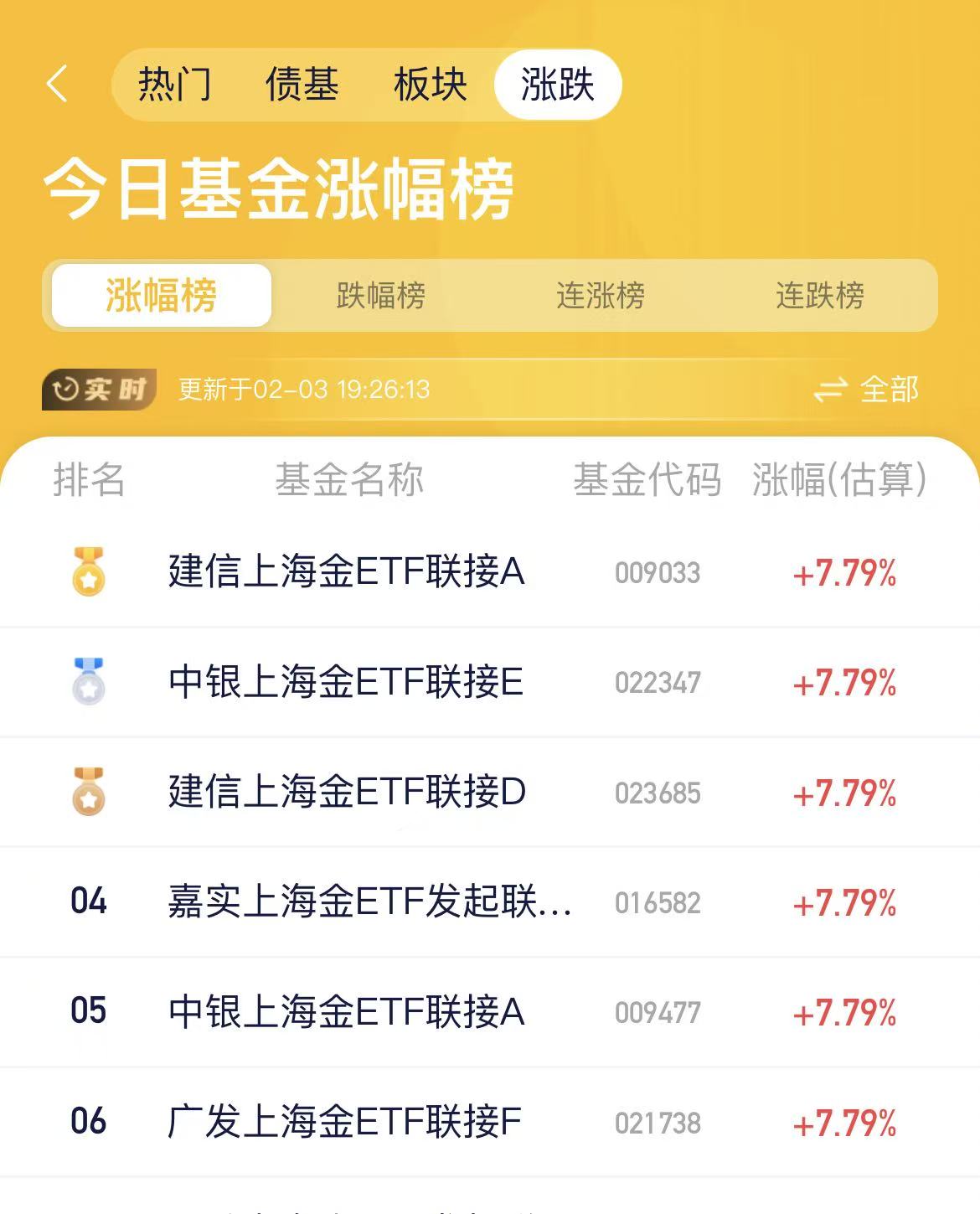This screenshot has height=1214, width=980.
Task: Switch to the 连涨榜 list
Action: pos(601,296)
